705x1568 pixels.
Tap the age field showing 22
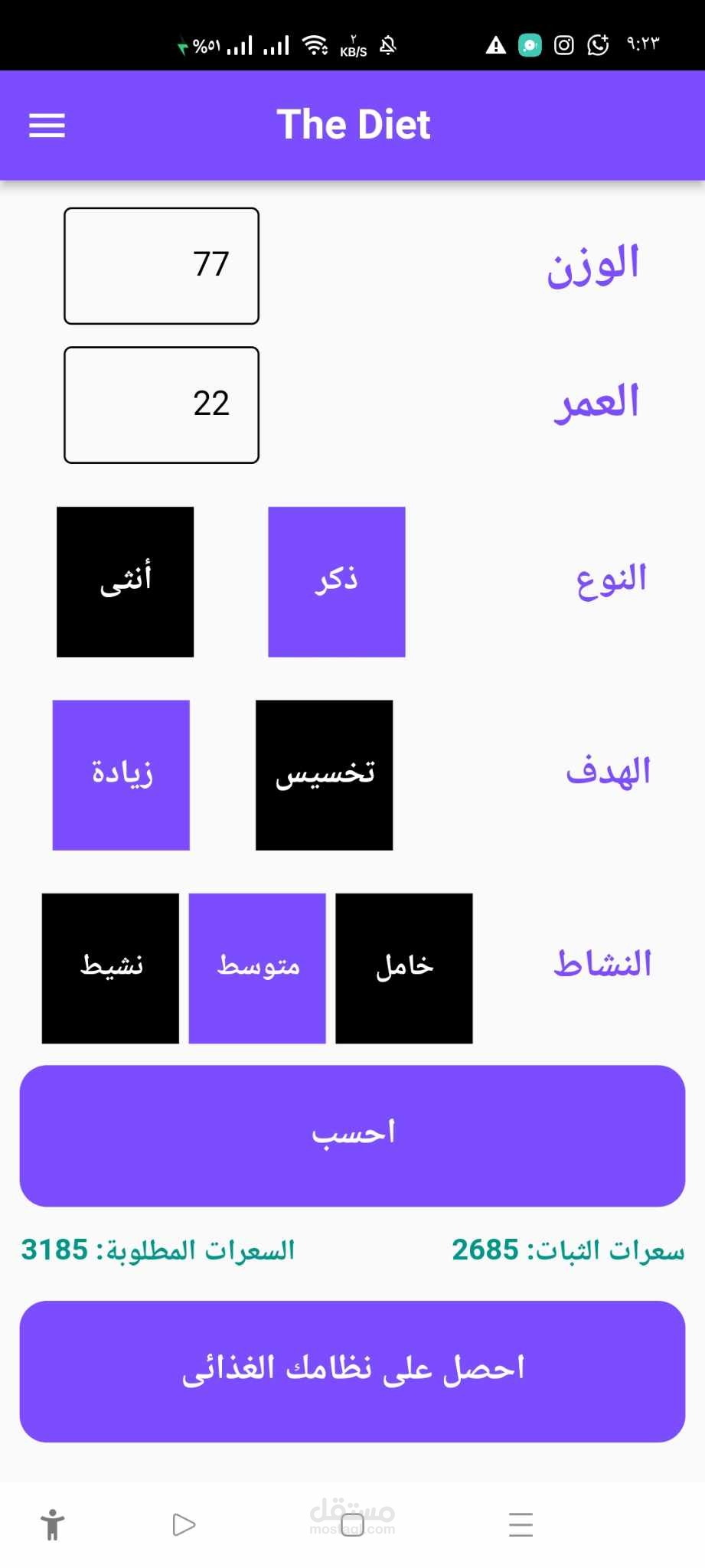(162, 405)
